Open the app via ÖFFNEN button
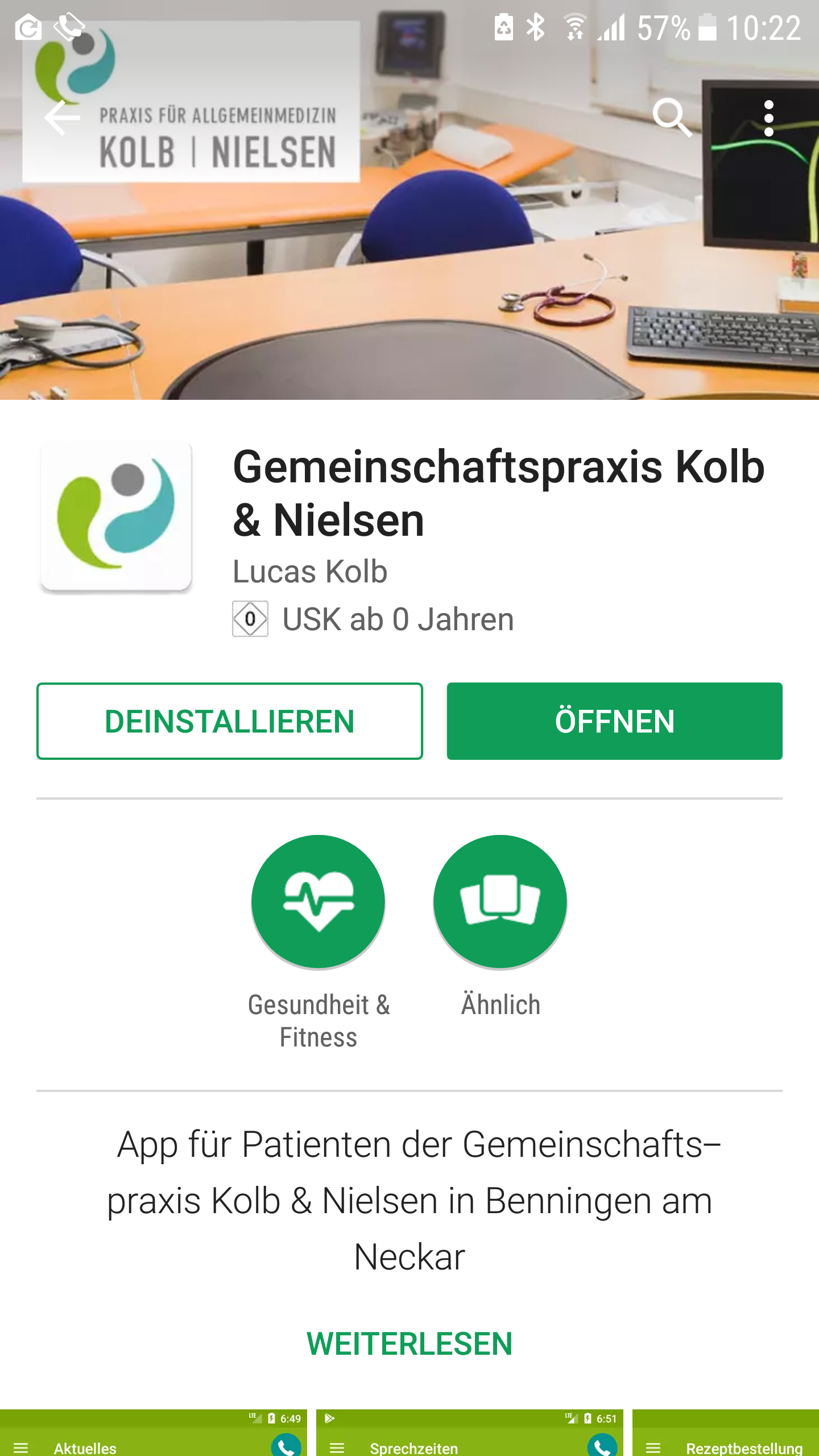 [x=614, y=721]
